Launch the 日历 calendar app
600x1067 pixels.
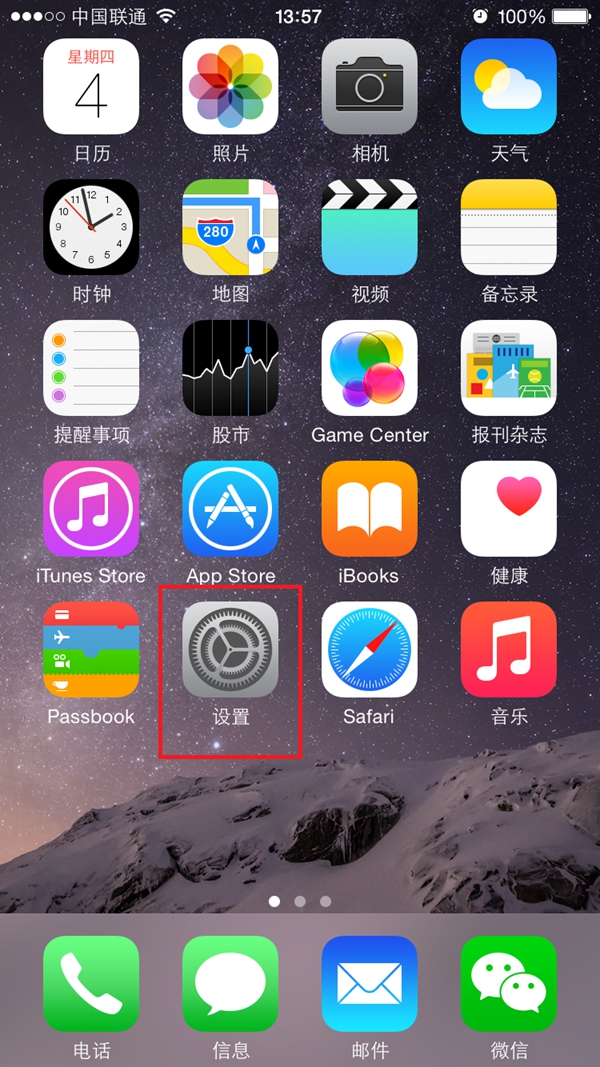(91, 87)
